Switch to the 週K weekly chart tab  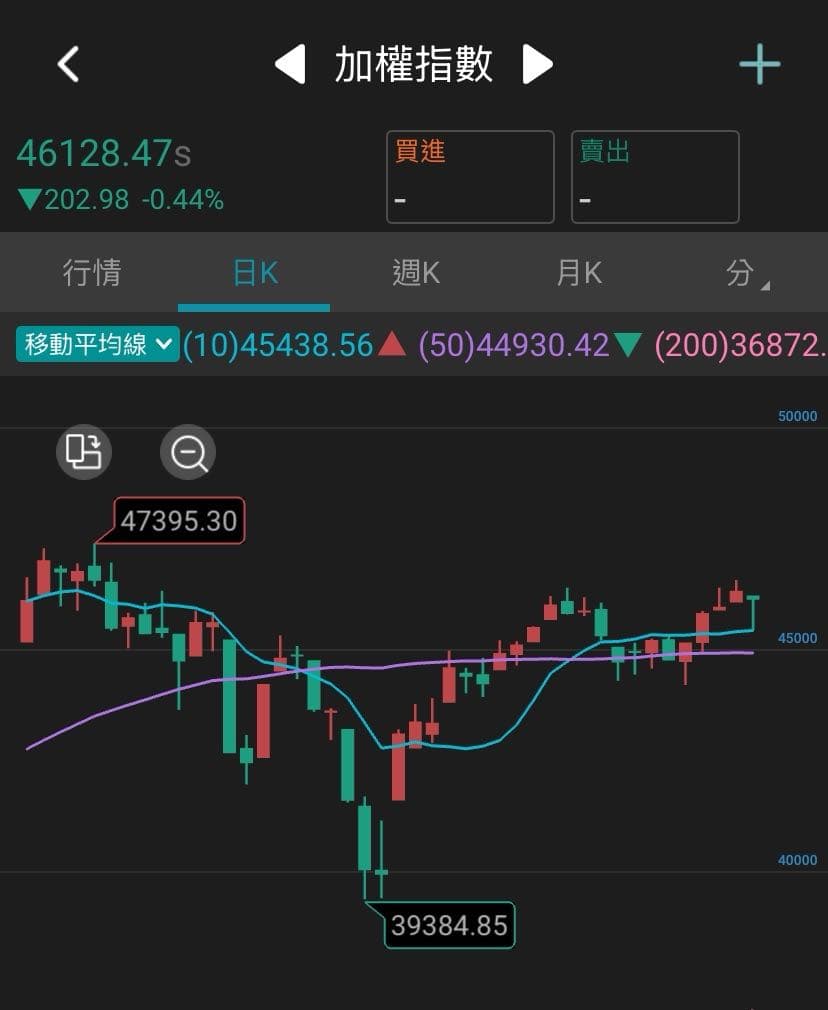point(416,272)
